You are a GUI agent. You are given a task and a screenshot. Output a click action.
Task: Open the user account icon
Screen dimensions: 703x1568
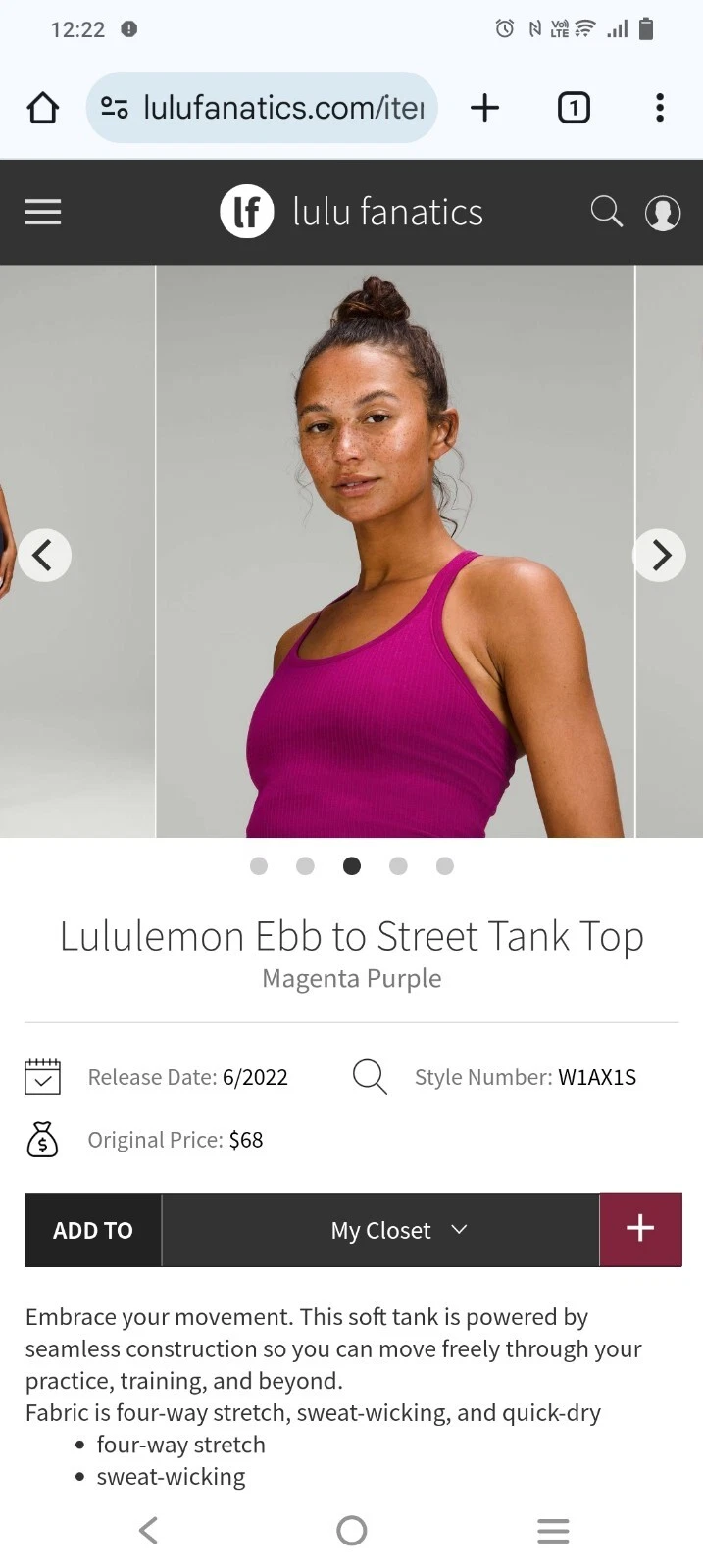663,213
